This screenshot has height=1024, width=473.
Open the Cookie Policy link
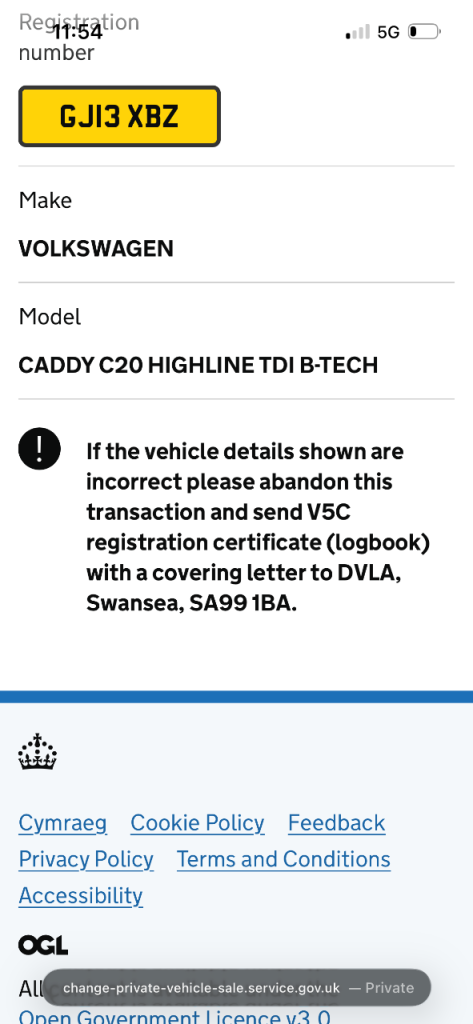tap(197, 823)
